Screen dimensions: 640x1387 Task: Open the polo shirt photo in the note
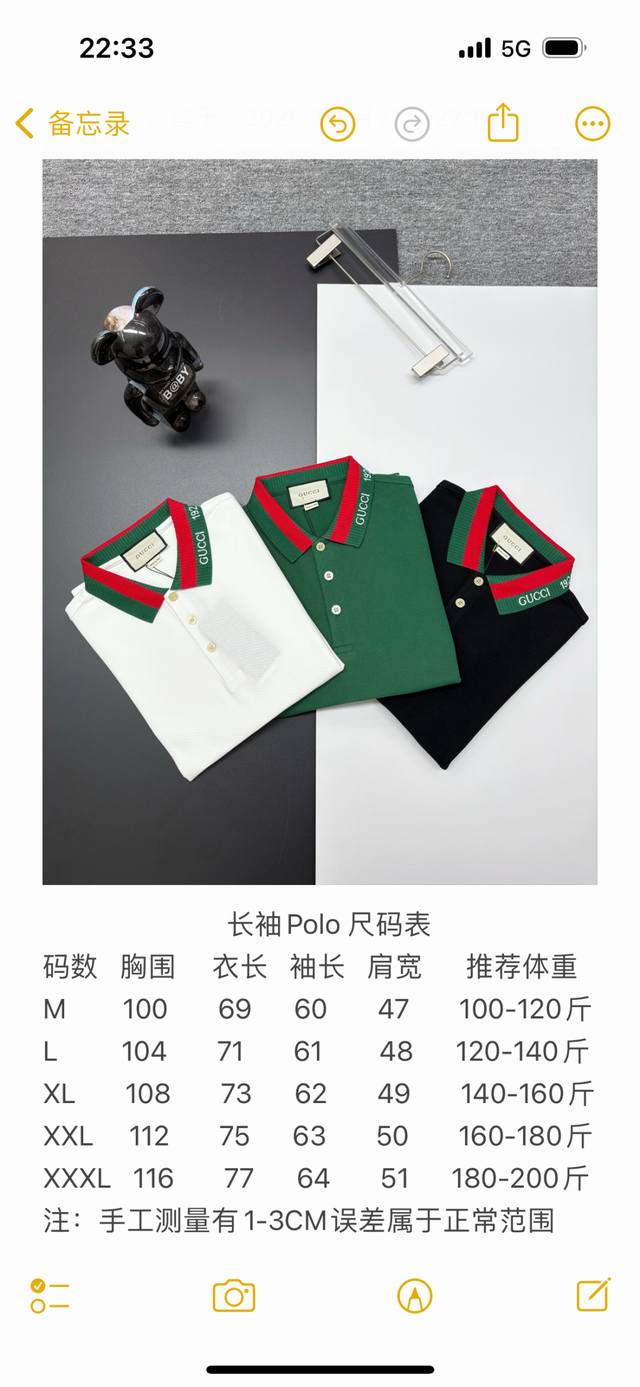(x=319, y=520)
